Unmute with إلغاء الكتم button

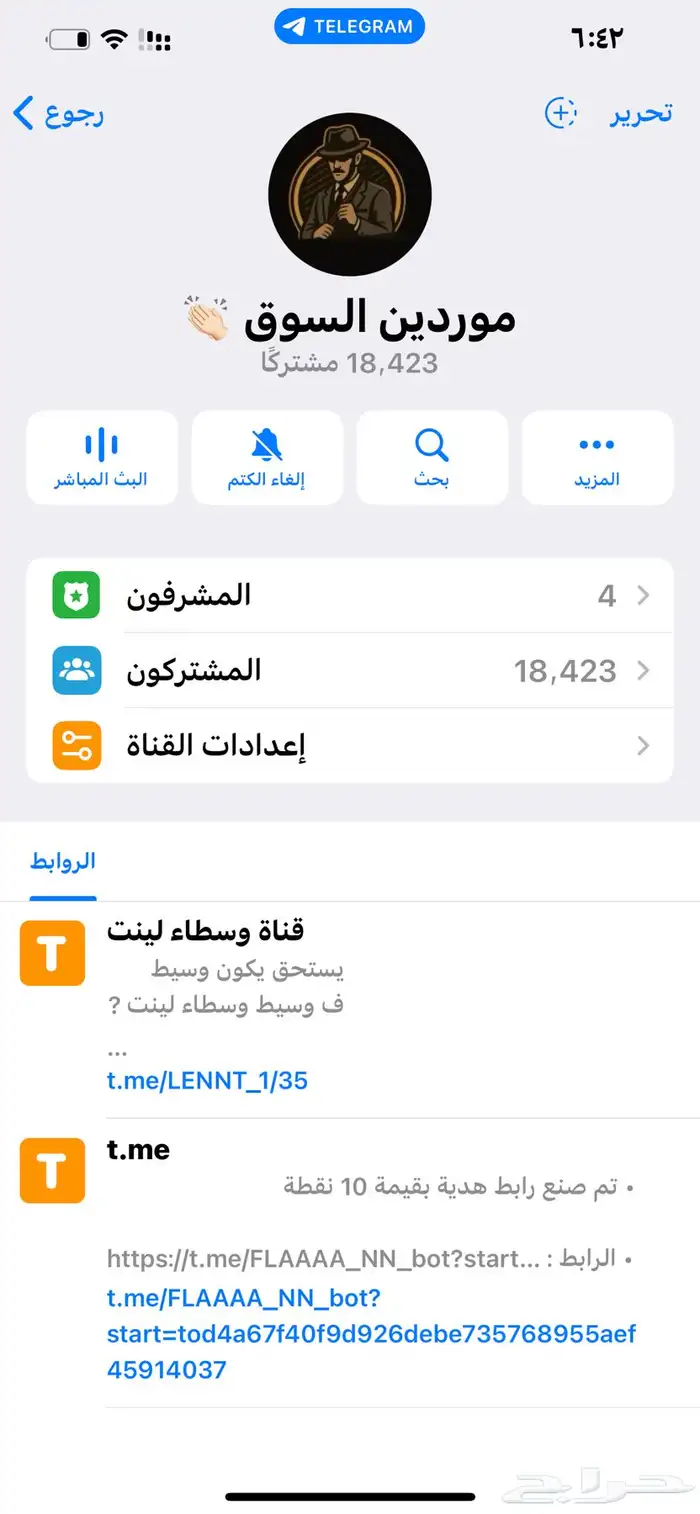[x=267, y=458]
